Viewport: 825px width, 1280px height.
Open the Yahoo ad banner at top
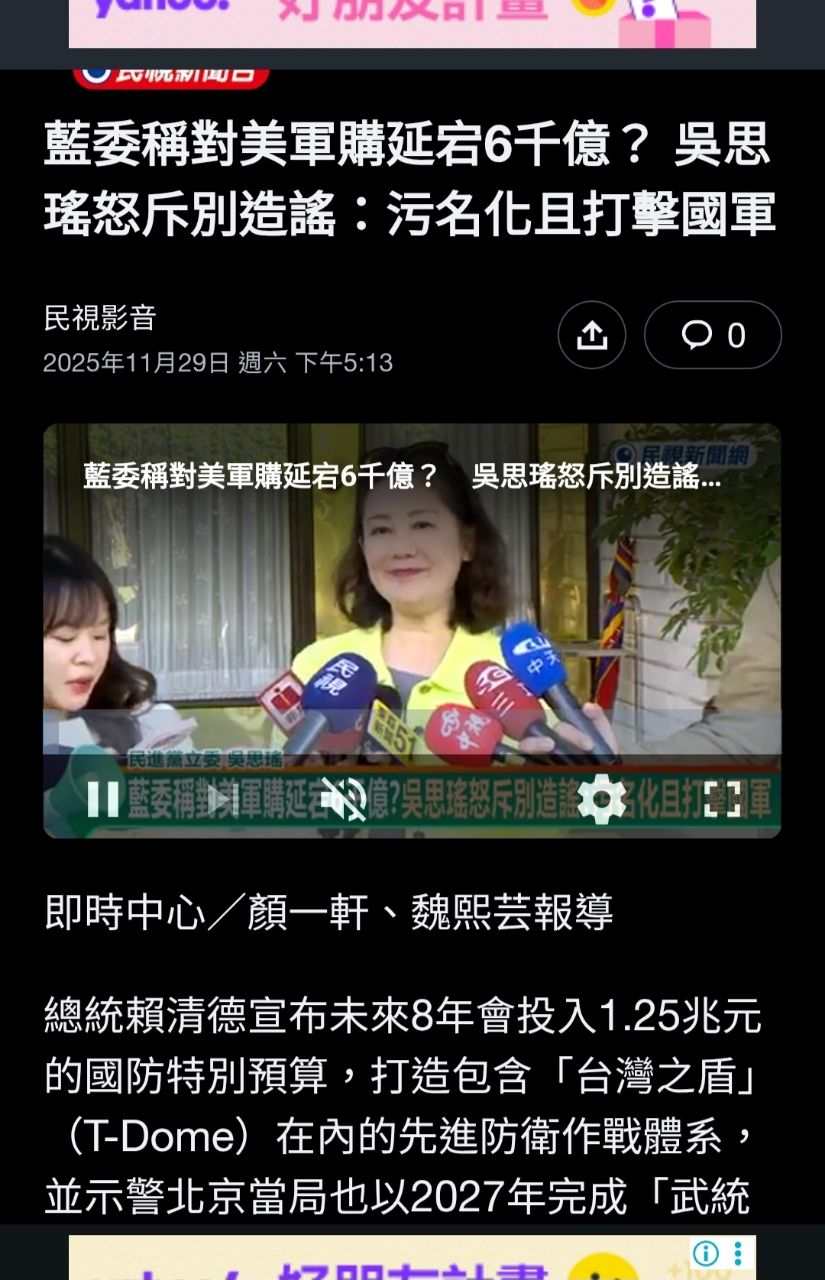click(x=412, y=22)
